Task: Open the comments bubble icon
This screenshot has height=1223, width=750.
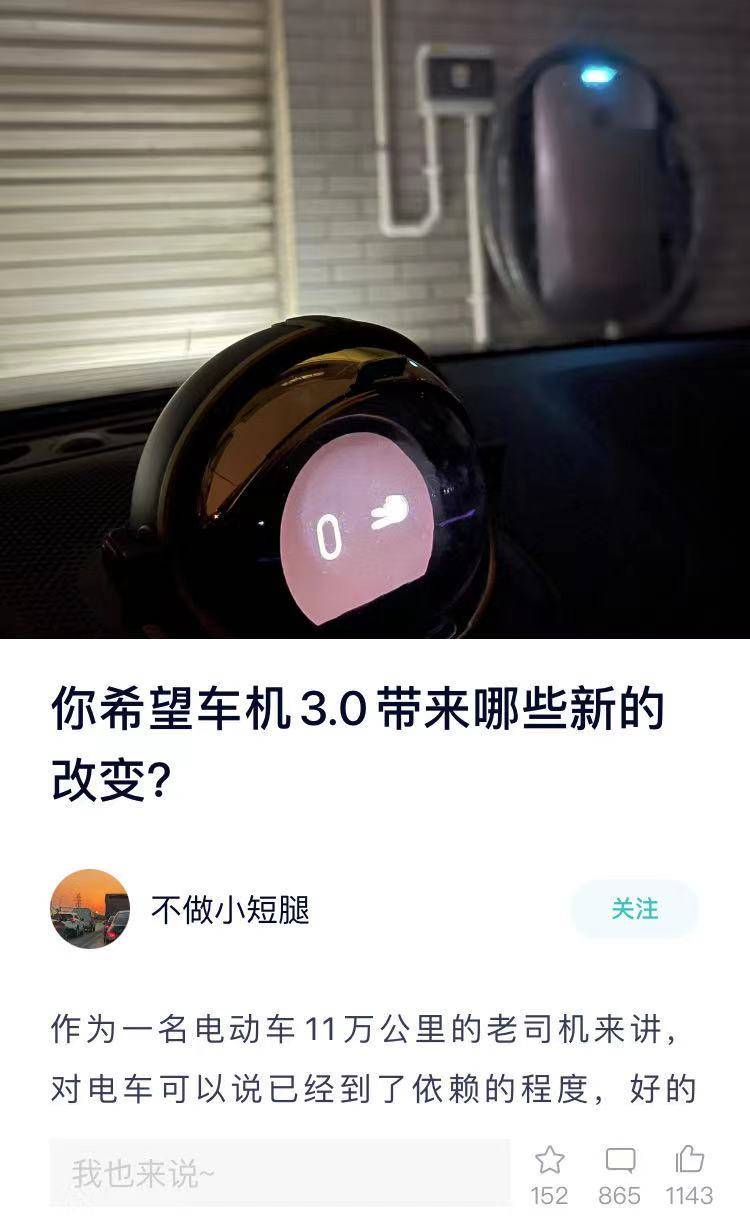Action: tap(620, 1161)
